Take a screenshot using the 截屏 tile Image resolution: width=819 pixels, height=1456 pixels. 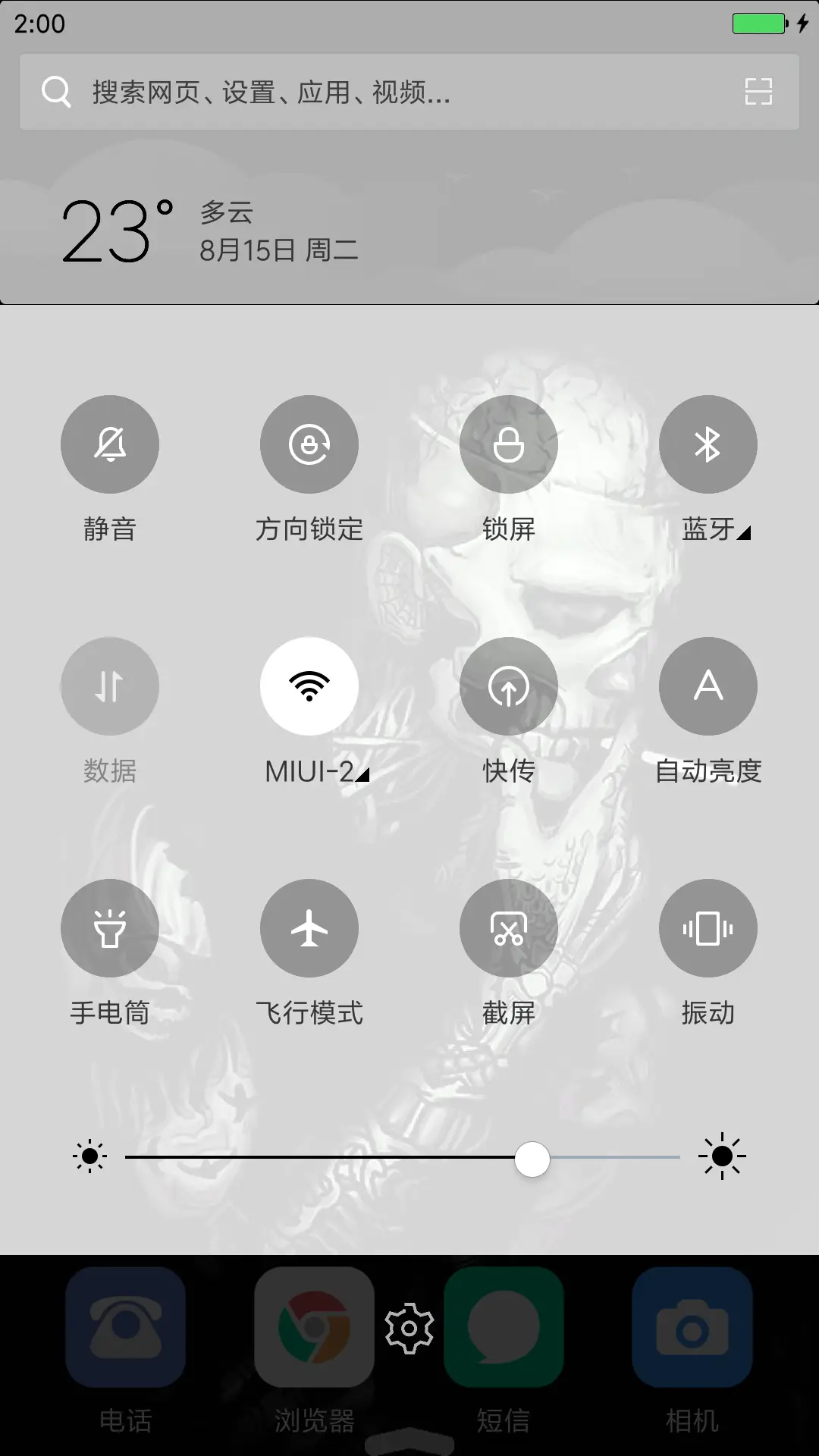(x=509, y=928)
